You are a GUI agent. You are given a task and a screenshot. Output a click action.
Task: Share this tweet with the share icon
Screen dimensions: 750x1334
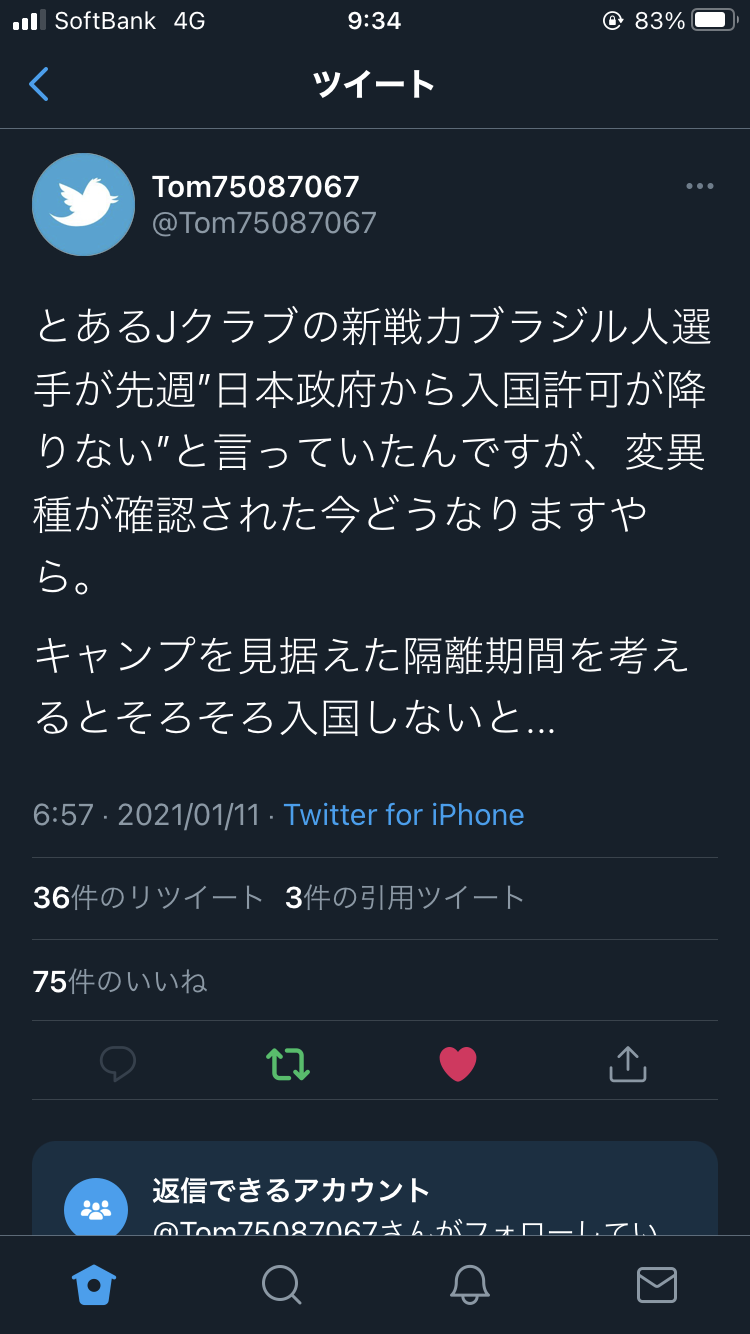click(x=628, y=1063)
